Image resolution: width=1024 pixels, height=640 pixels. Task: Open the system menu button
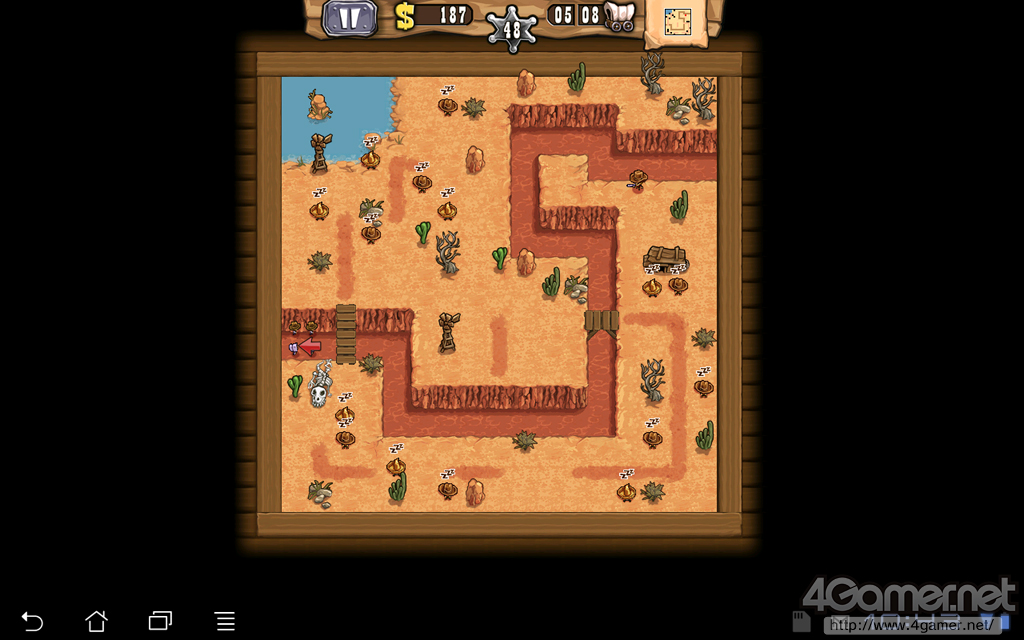(x=225, y=620)
